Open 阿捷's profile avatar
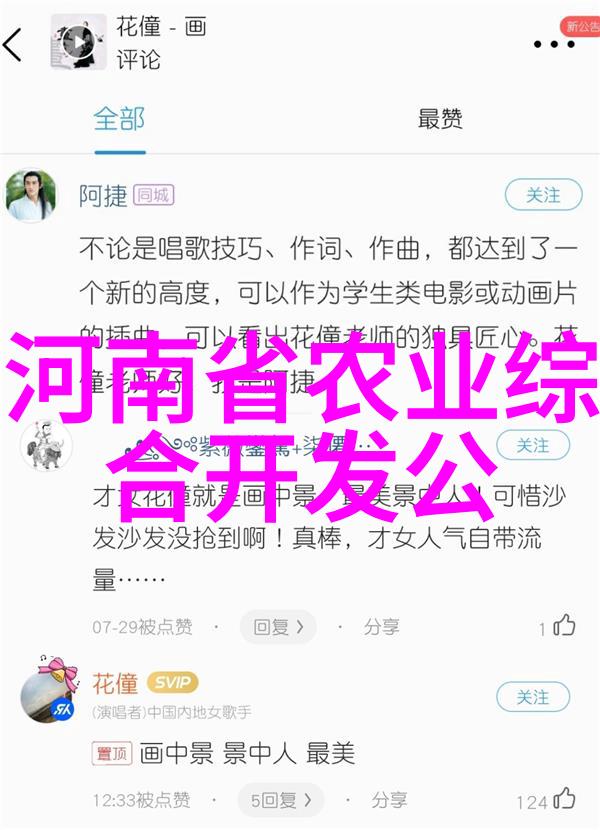 (x=30, y=195)
